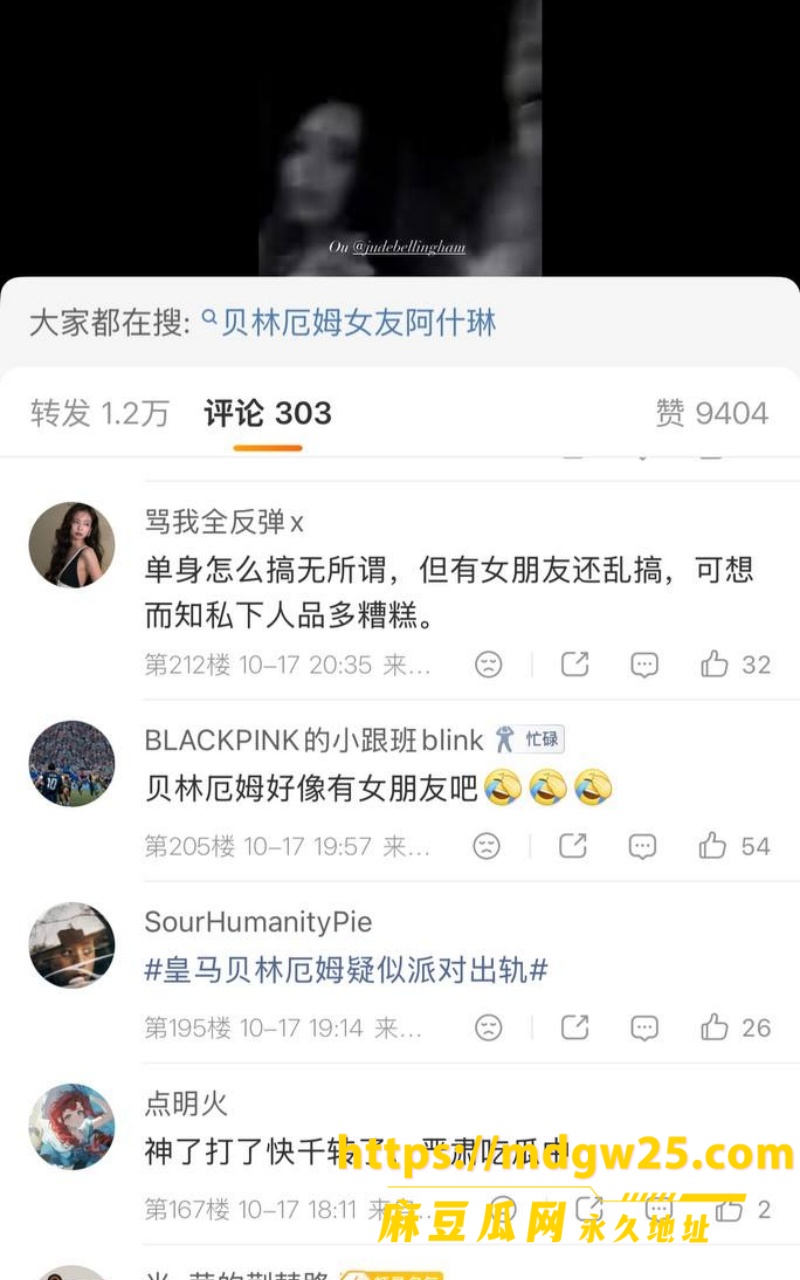Screen dimensions: 800x1280
Task: Open 骂我全反弹x's profile avatar
Action: [72, 545]
